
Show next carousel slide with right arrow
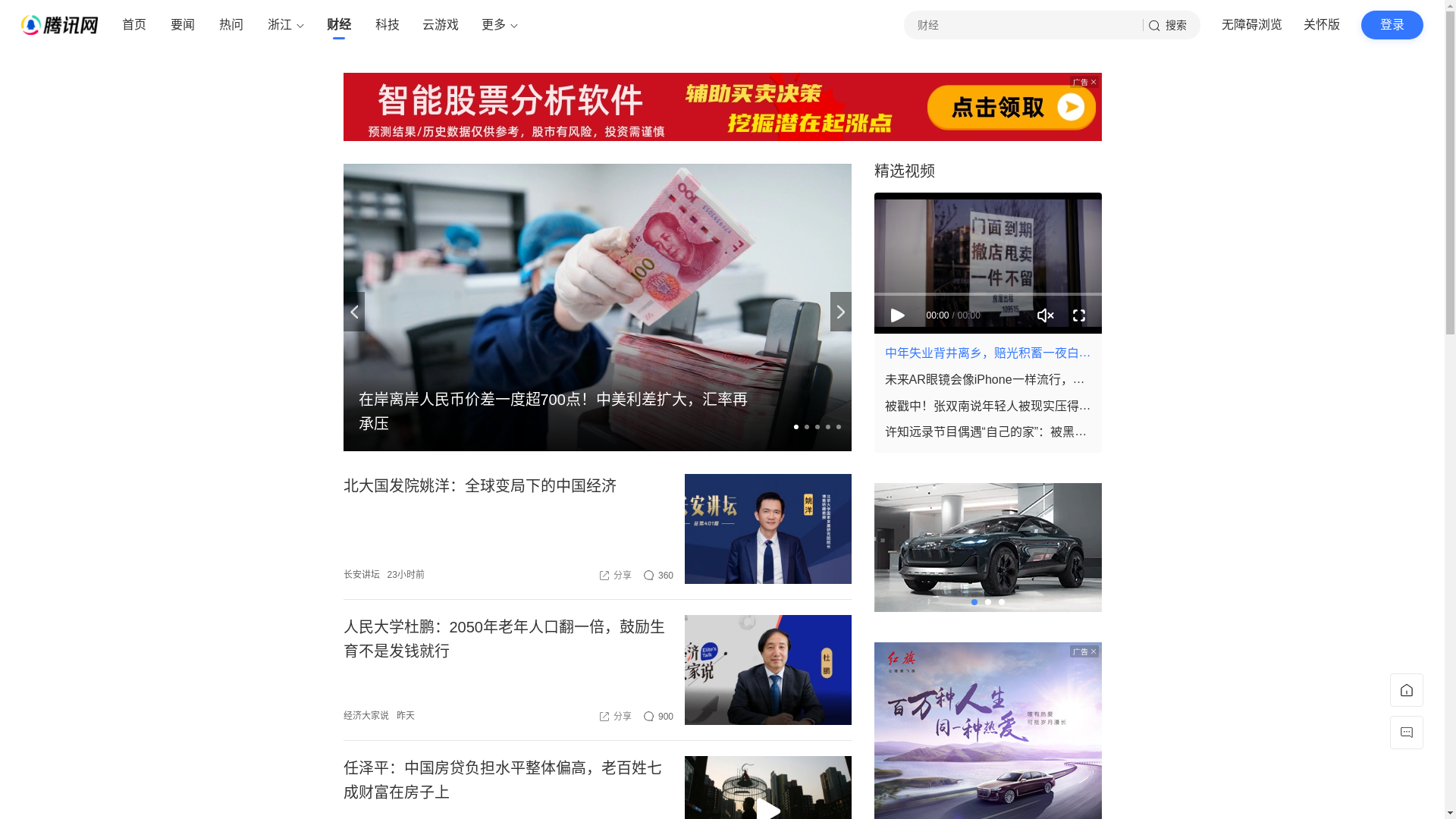pyautogui.click(x=840, y=312)
